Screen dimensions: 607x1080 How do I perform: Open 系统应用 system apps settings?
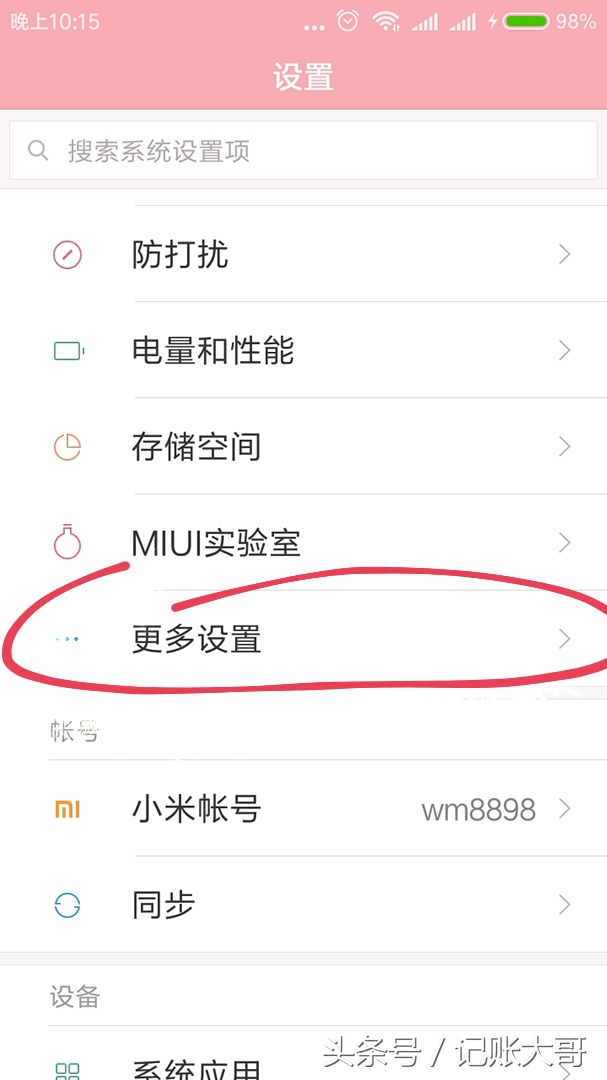tap(200, 1066)
